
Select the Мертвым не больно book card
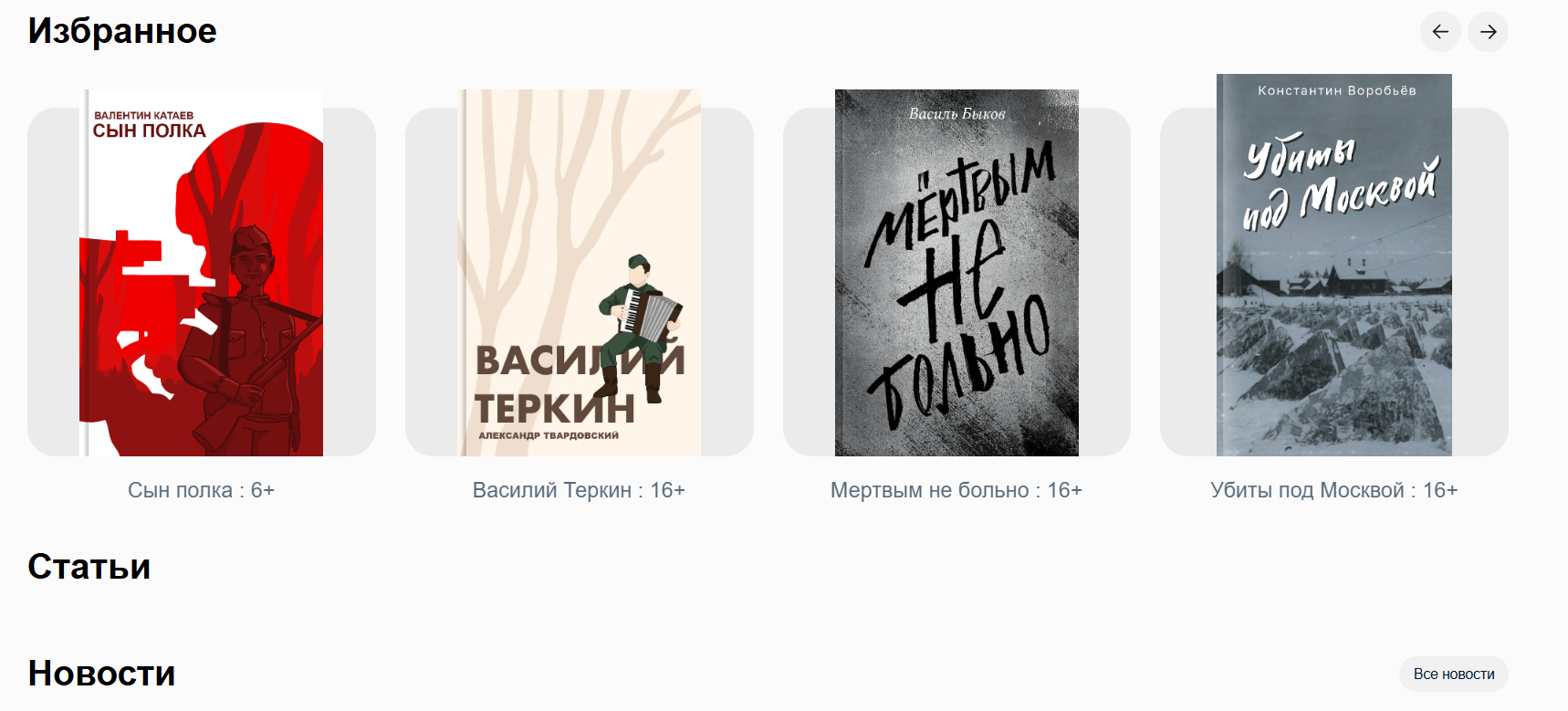pyautogui.click(x=956, y=274)
